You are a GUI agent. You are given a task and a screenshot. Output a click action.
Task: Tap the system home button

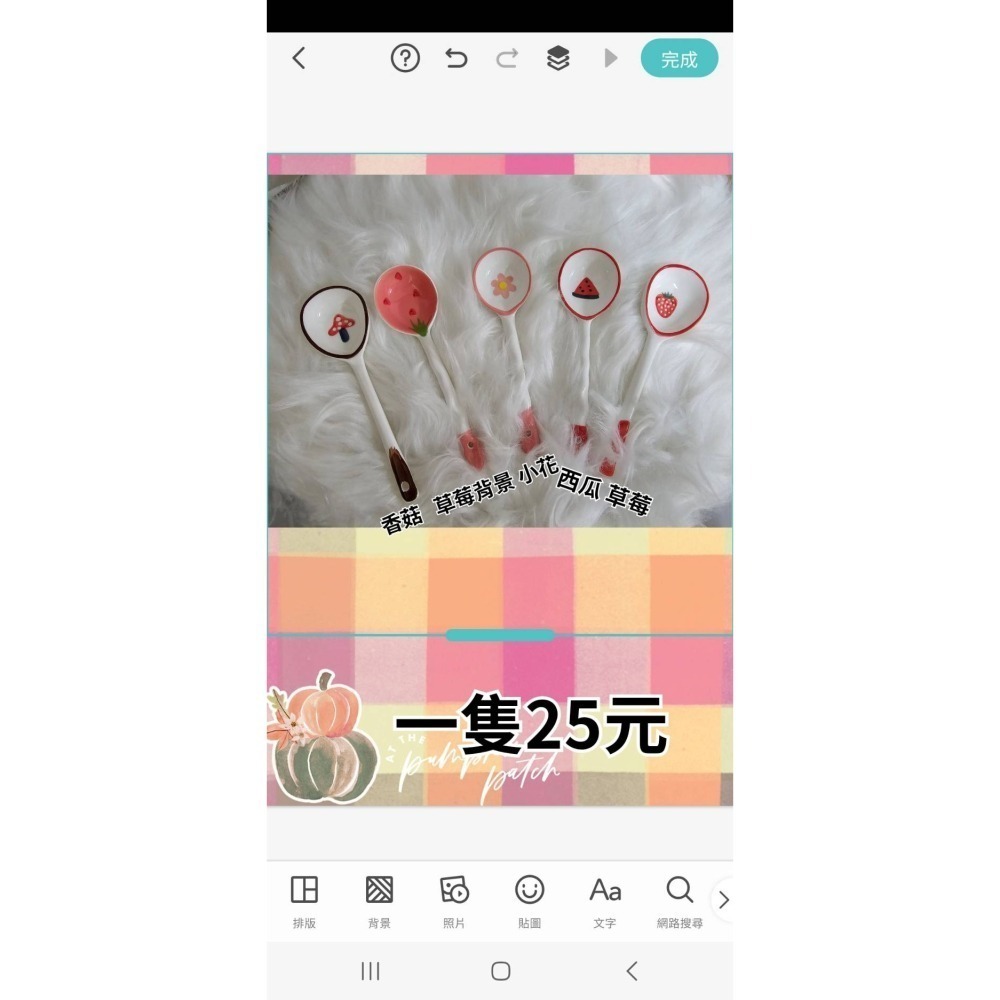501,971
